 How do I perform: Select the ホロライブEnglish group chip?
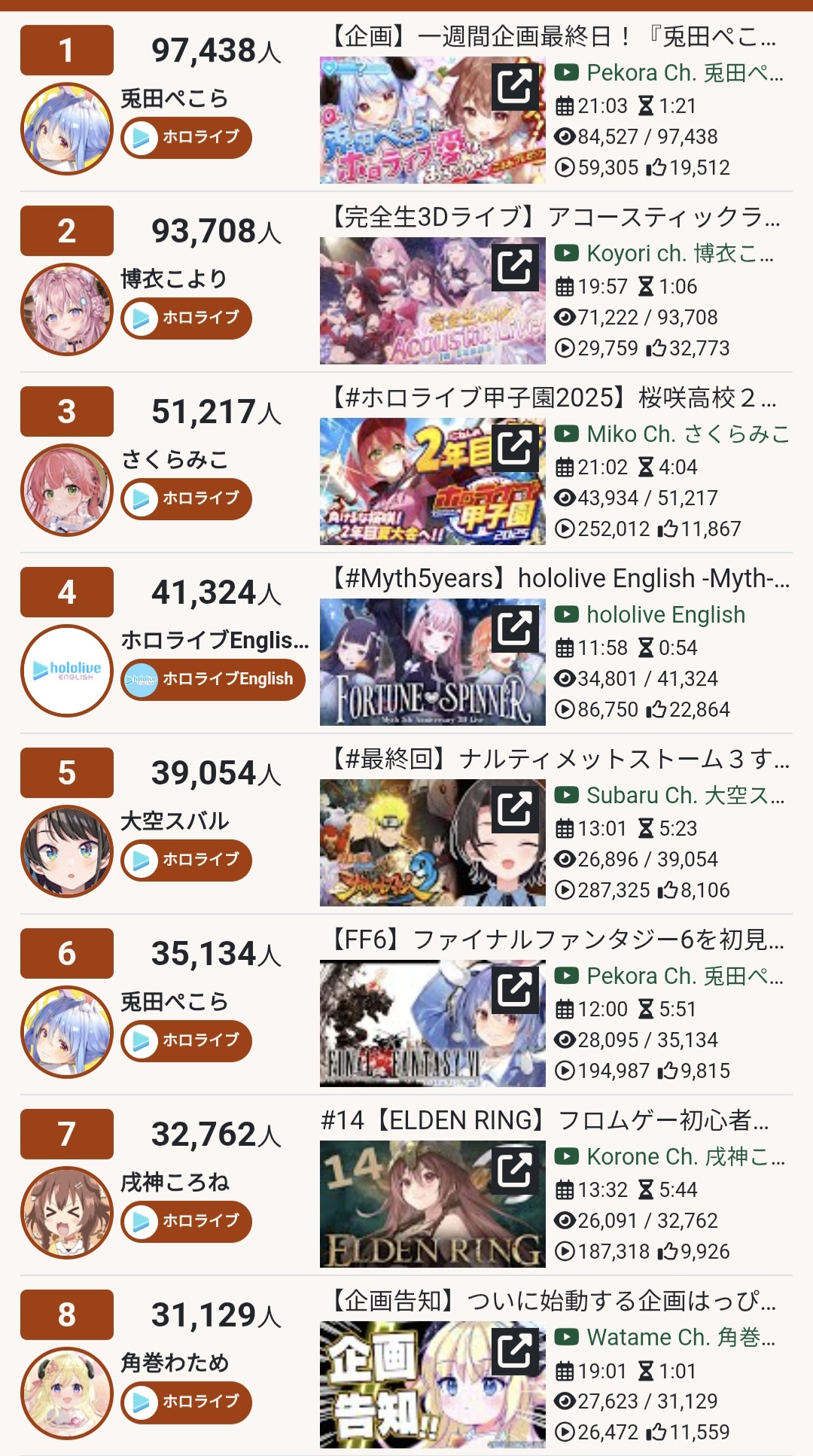click(x=213, y=680)
